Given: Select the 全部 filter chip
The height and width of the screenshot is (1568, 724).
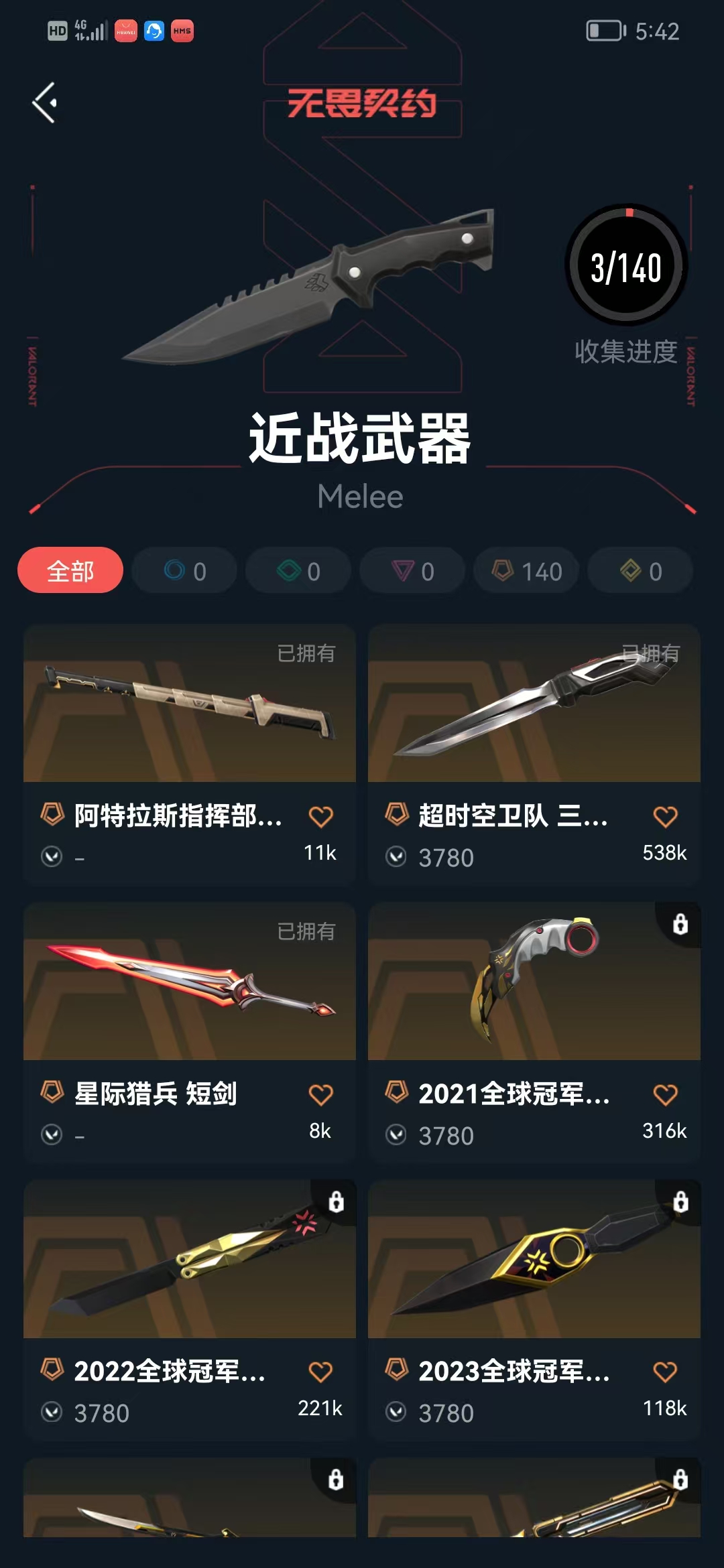Looking at the screenshot, I should point(70,571).
